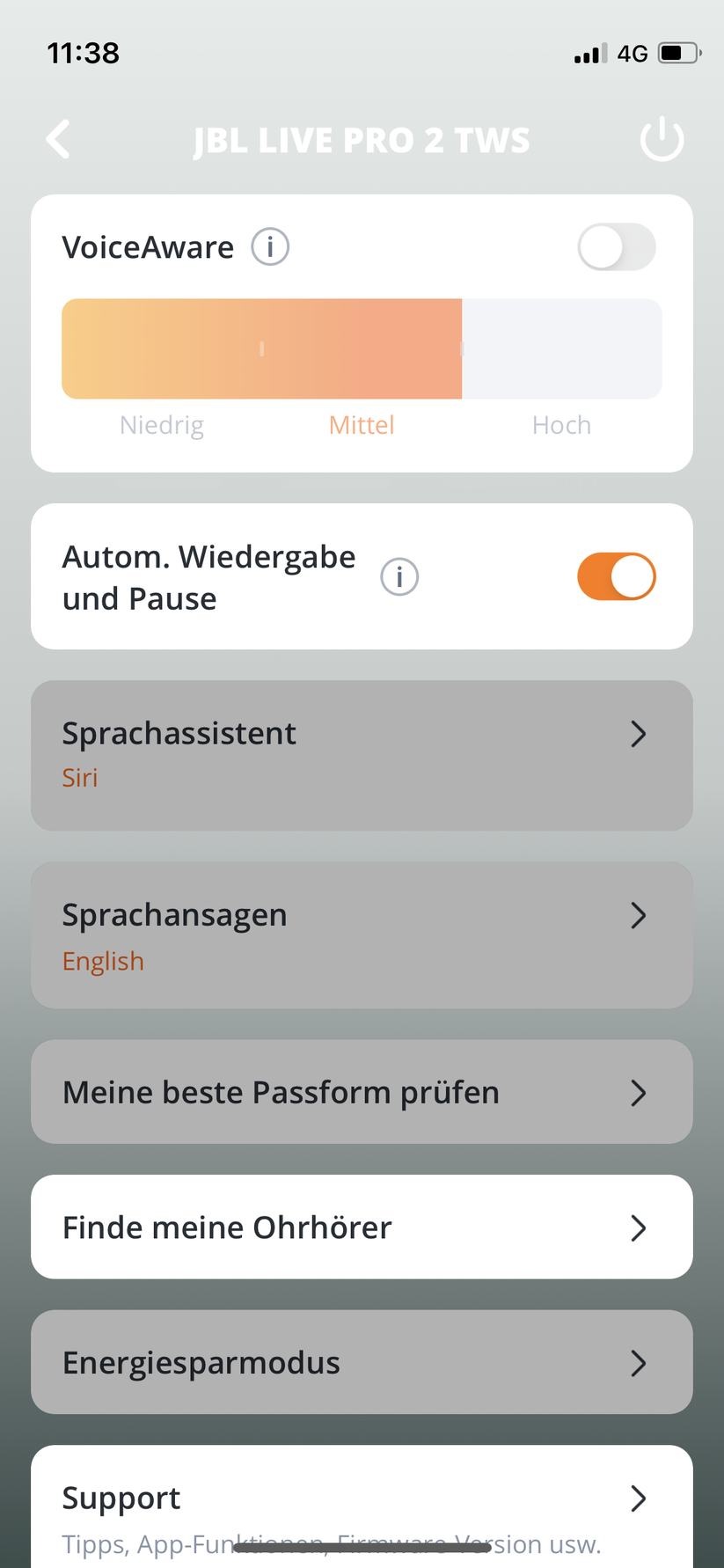
Task: Tap the Siri label under Sprachassistent
Action: (x=79, y=777)
